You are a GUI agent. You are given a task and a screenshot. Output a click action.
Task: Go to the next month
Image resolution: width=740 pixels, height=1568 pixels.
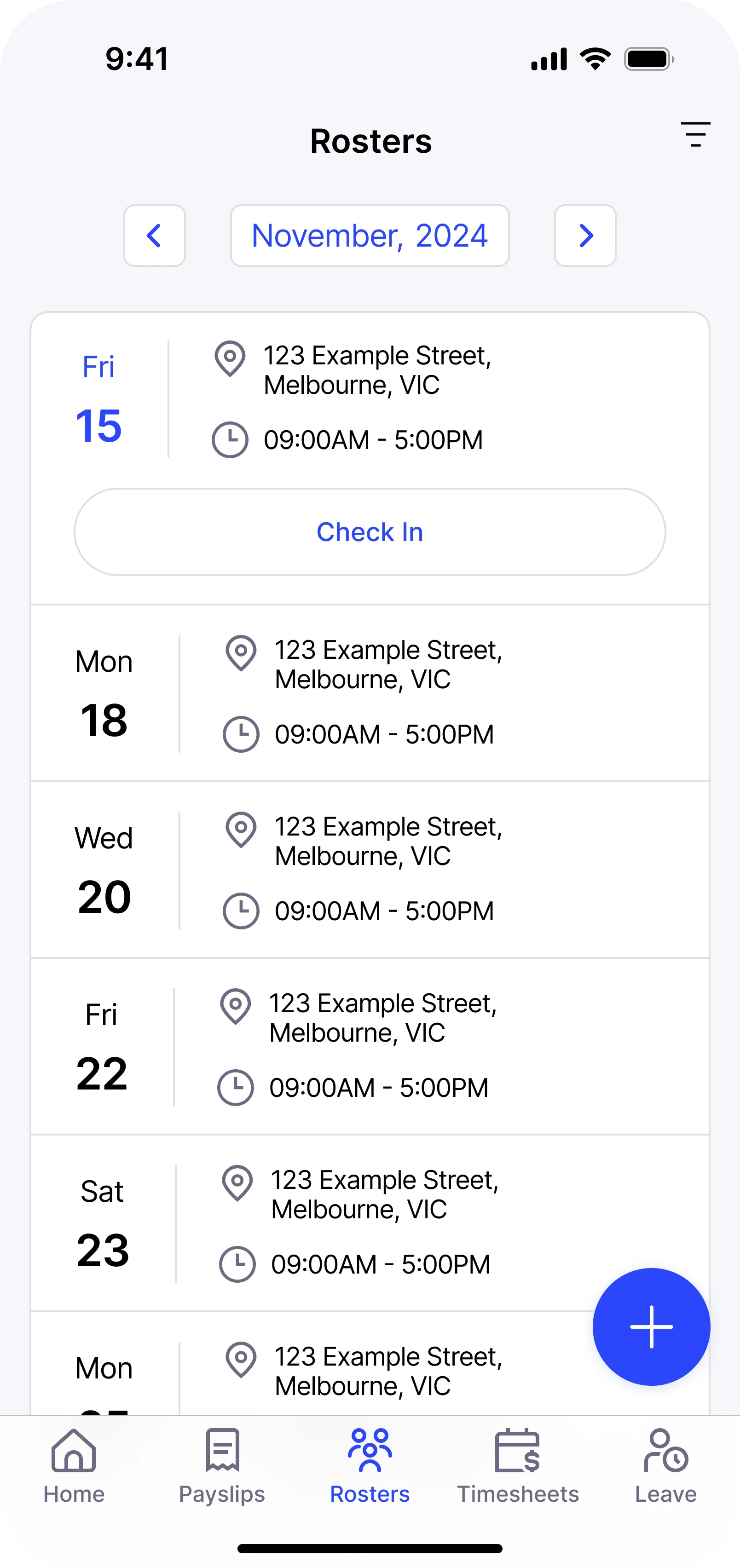(585, 236)
